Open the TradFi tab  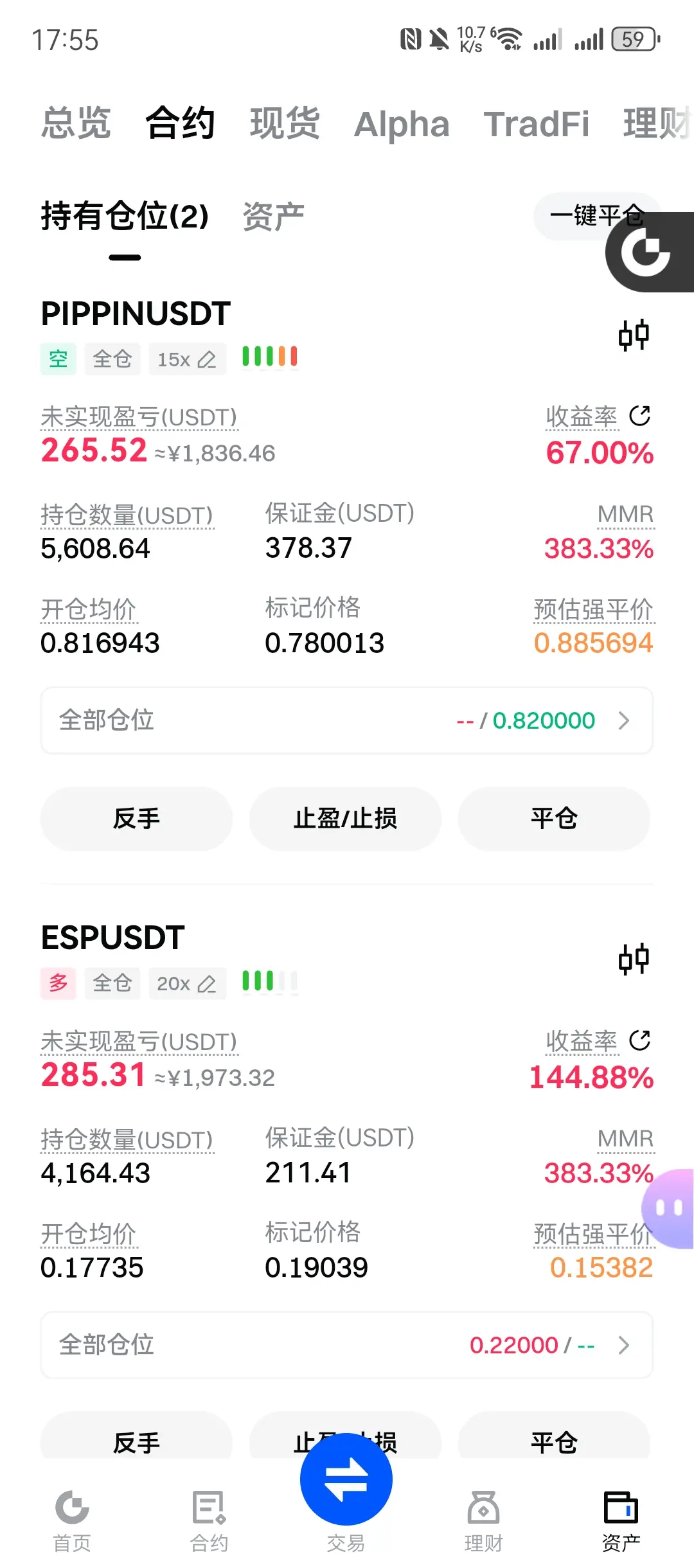click(x=537, y=124)
